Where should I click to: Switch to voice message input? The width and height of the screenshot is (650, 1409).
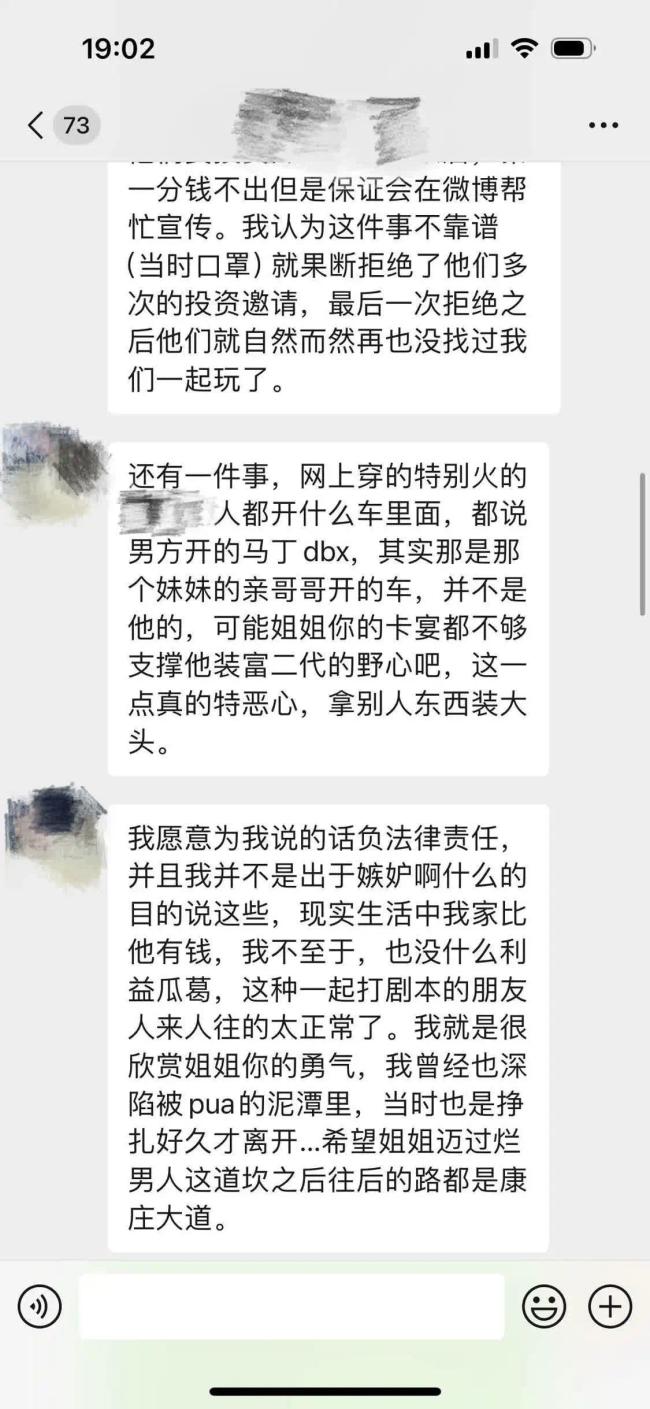[x=40, y=1307]
